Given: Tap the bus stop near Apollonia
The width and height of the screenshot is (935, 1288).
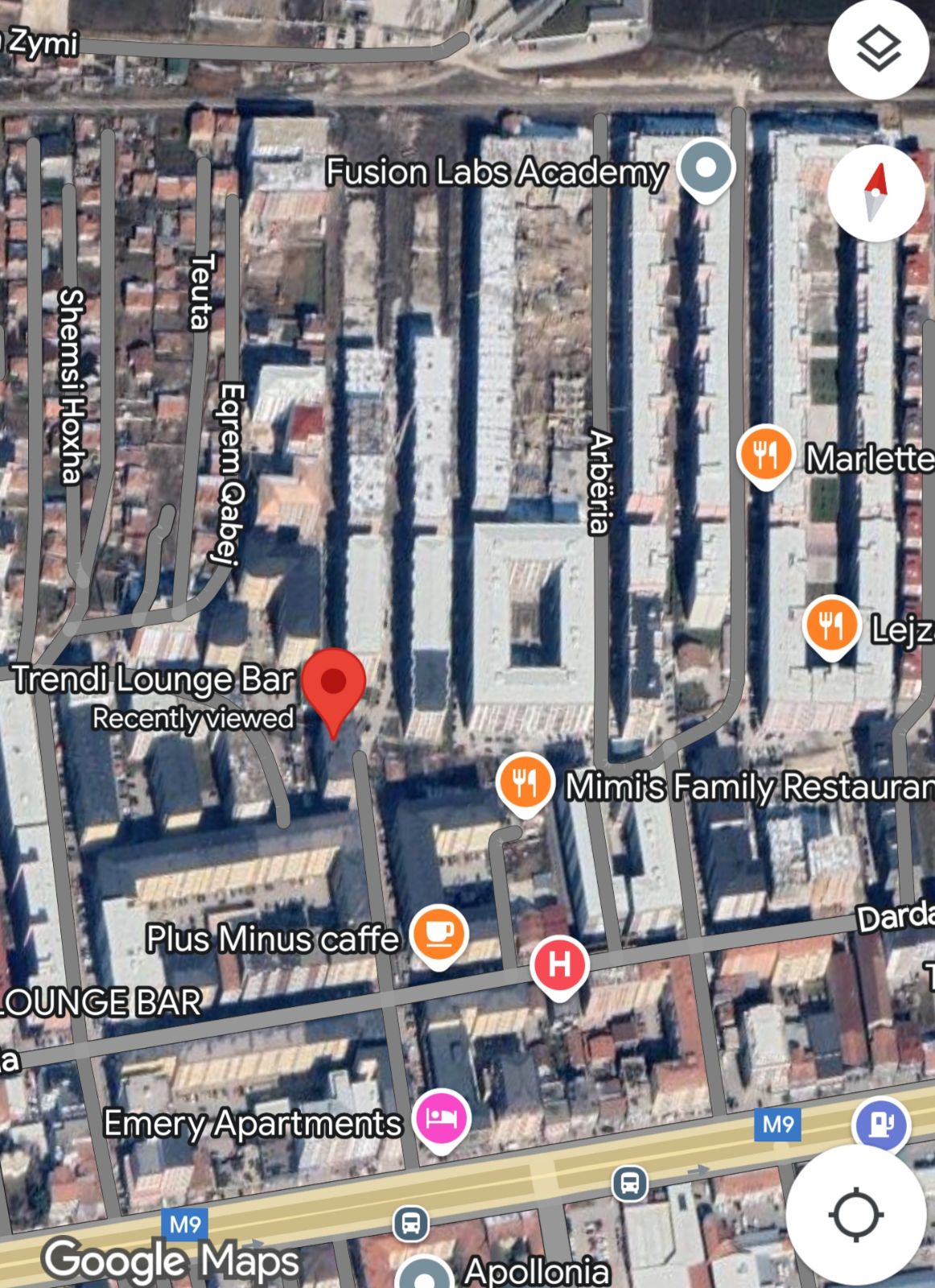Looking at the screenshot, I should [x=411, y=1224].
